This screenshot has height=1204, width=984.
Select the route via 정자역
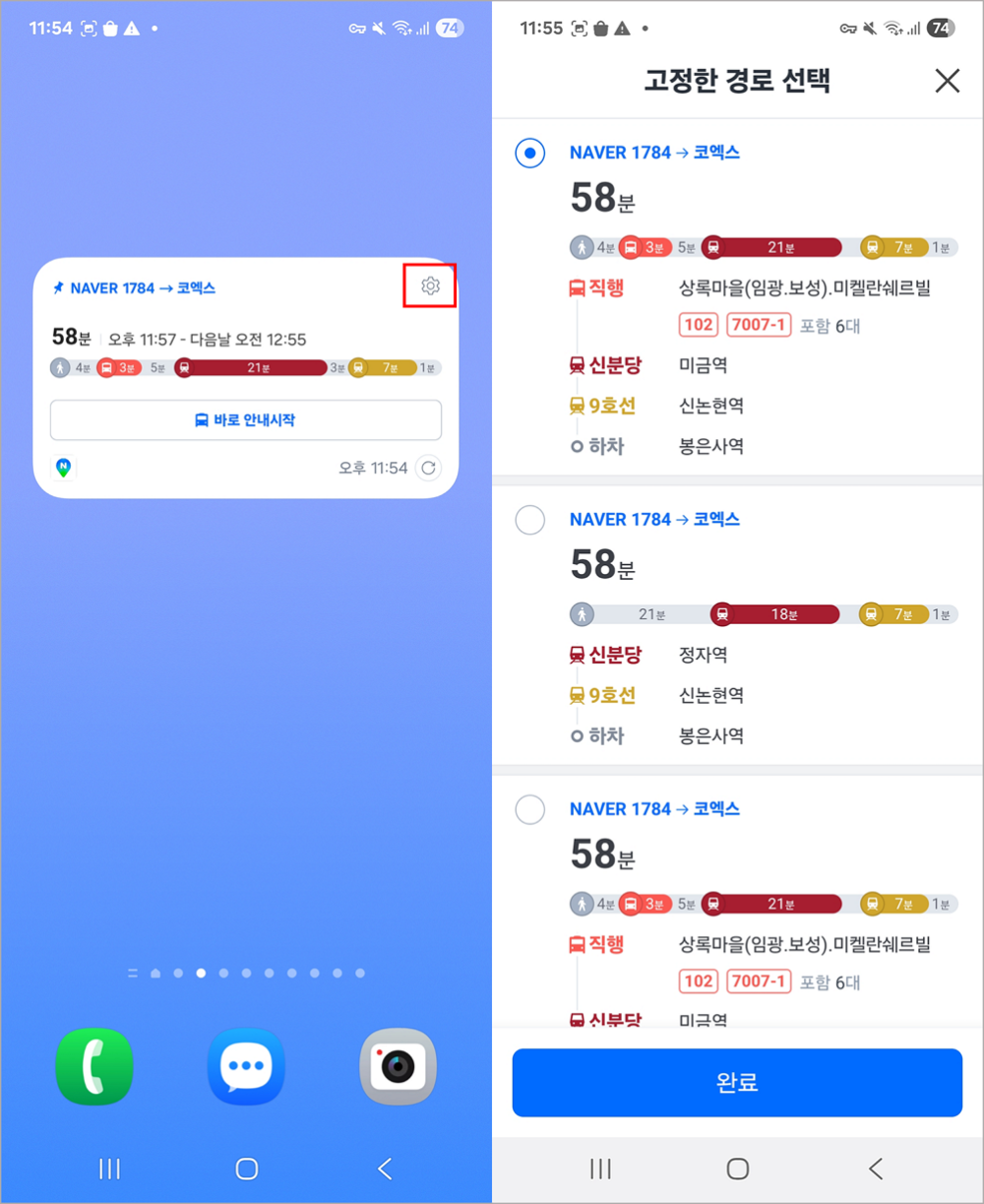530,520
